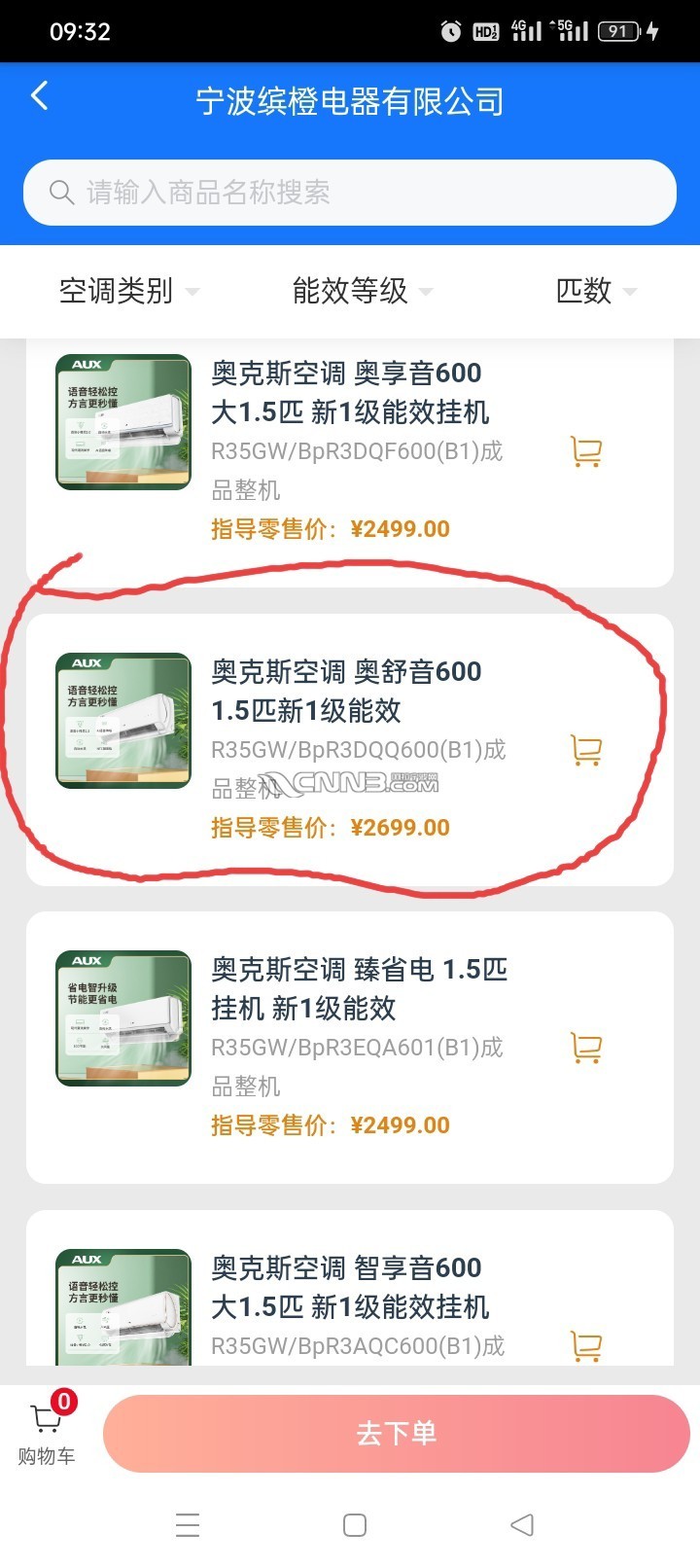700x1568 pixels.
Task: Go back from 宁波缤橙电器有限公司 page
Action: click(x=39, y=96)
